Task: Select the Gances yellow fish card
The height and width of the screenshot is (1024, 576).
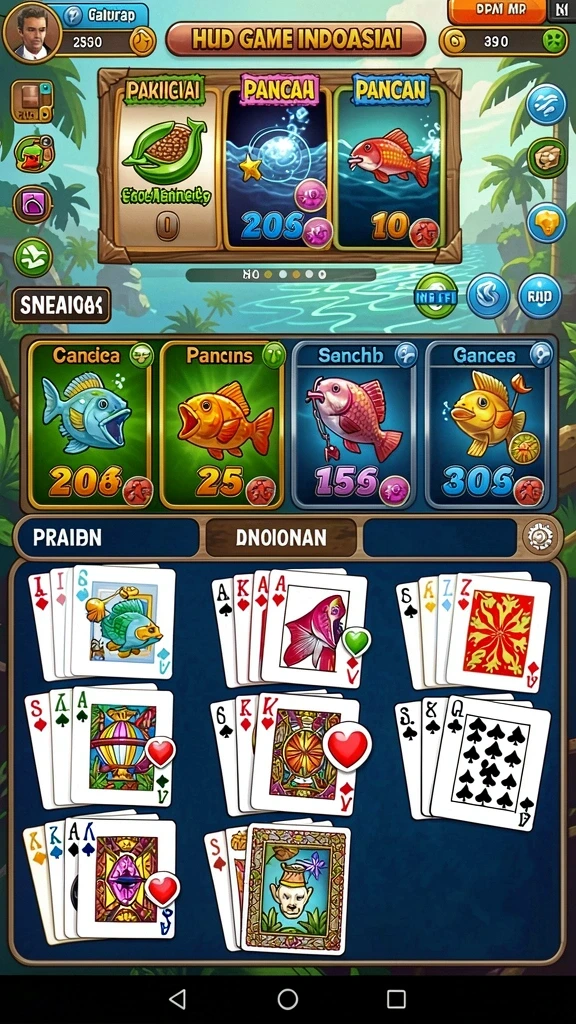Action: coord(490,424)
